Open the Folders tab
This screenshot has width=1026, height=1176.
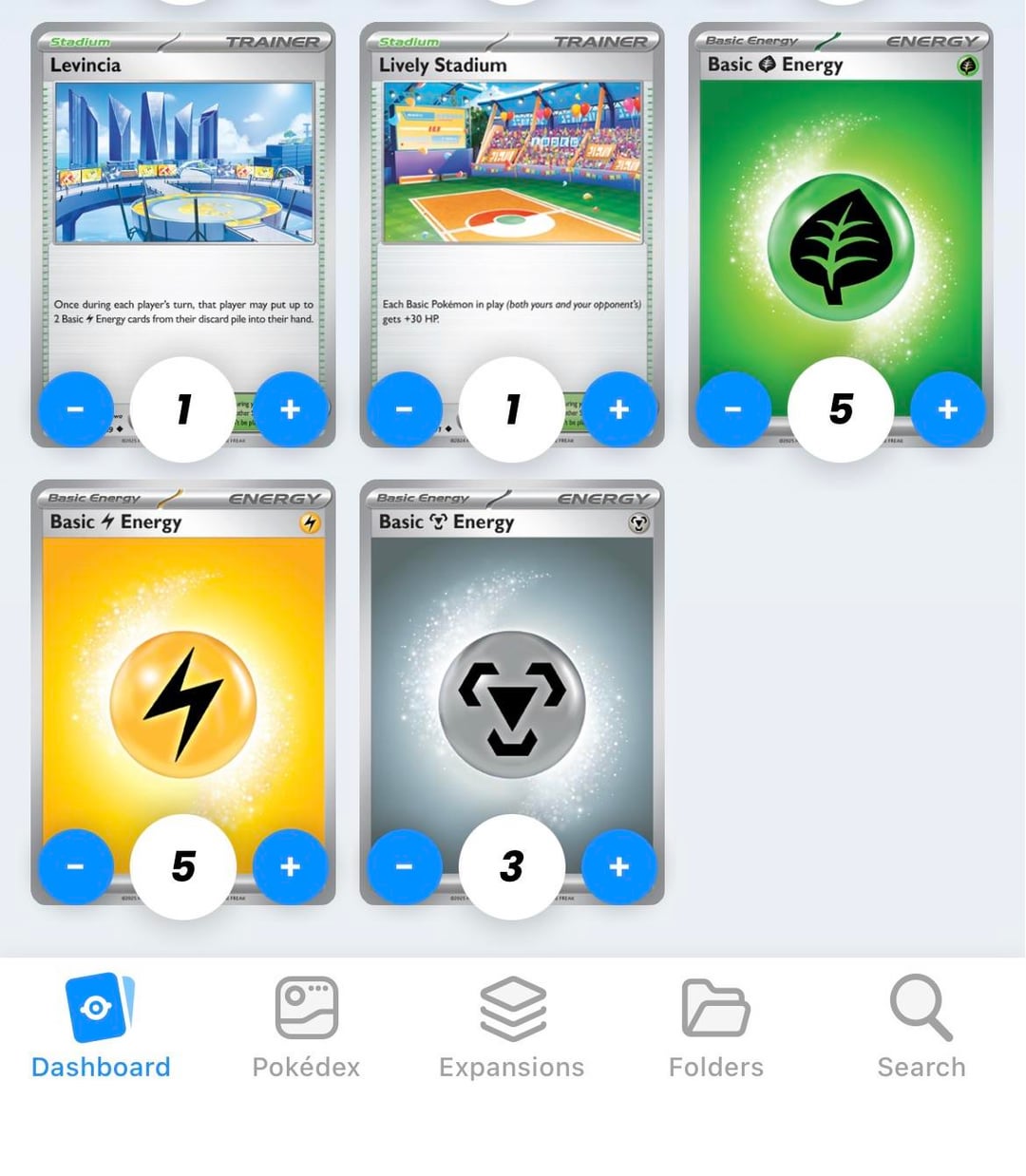point(716,1028)
